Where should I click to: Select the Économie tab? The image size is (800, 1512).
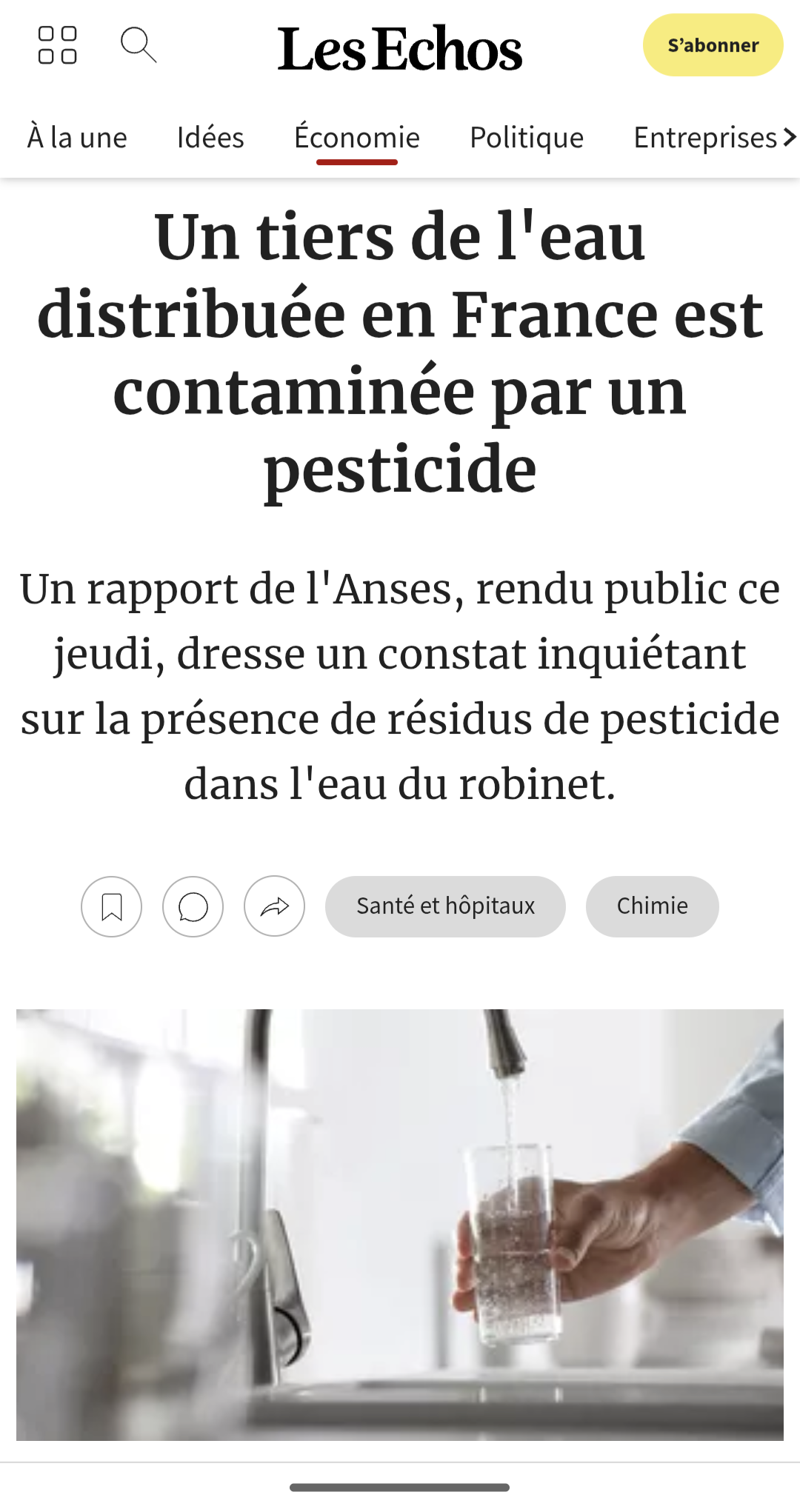click(357, 138)
